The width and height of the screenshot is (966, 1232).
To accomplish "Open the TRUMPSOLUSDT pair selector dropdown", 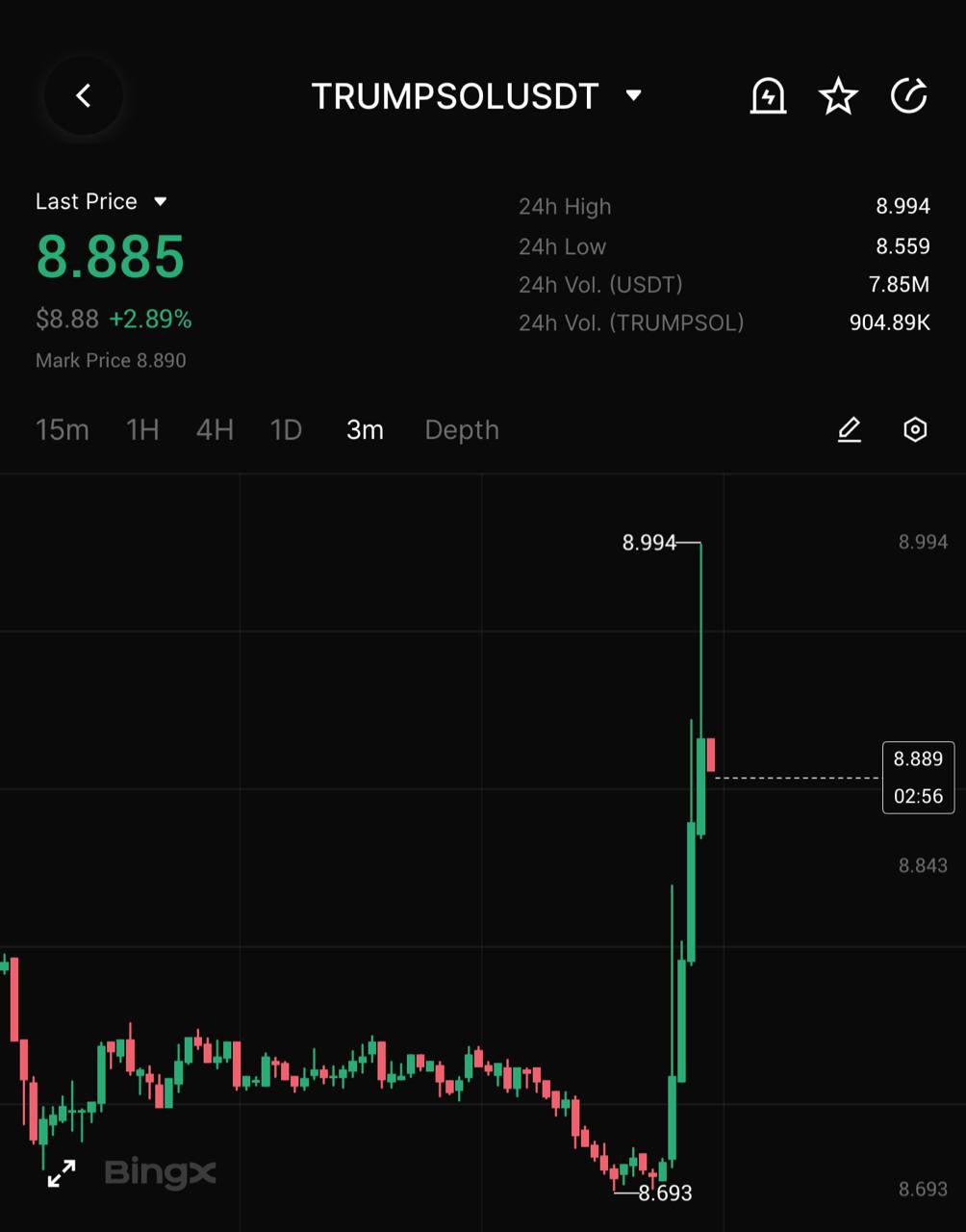I will [x=633, y=95].
